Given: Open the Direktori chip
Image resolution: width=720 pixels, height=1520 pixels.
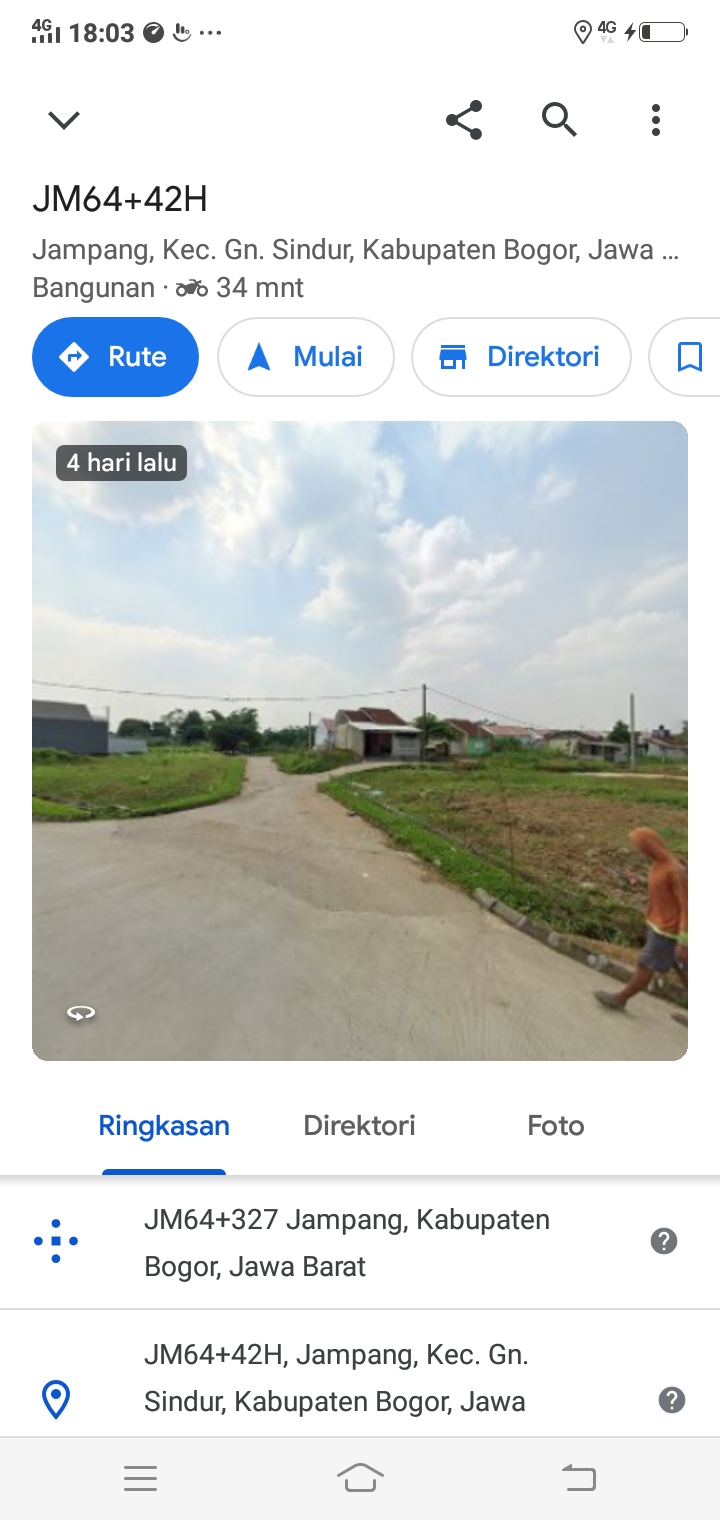Looking at the screenshot, I should click(x=521, y=357).
